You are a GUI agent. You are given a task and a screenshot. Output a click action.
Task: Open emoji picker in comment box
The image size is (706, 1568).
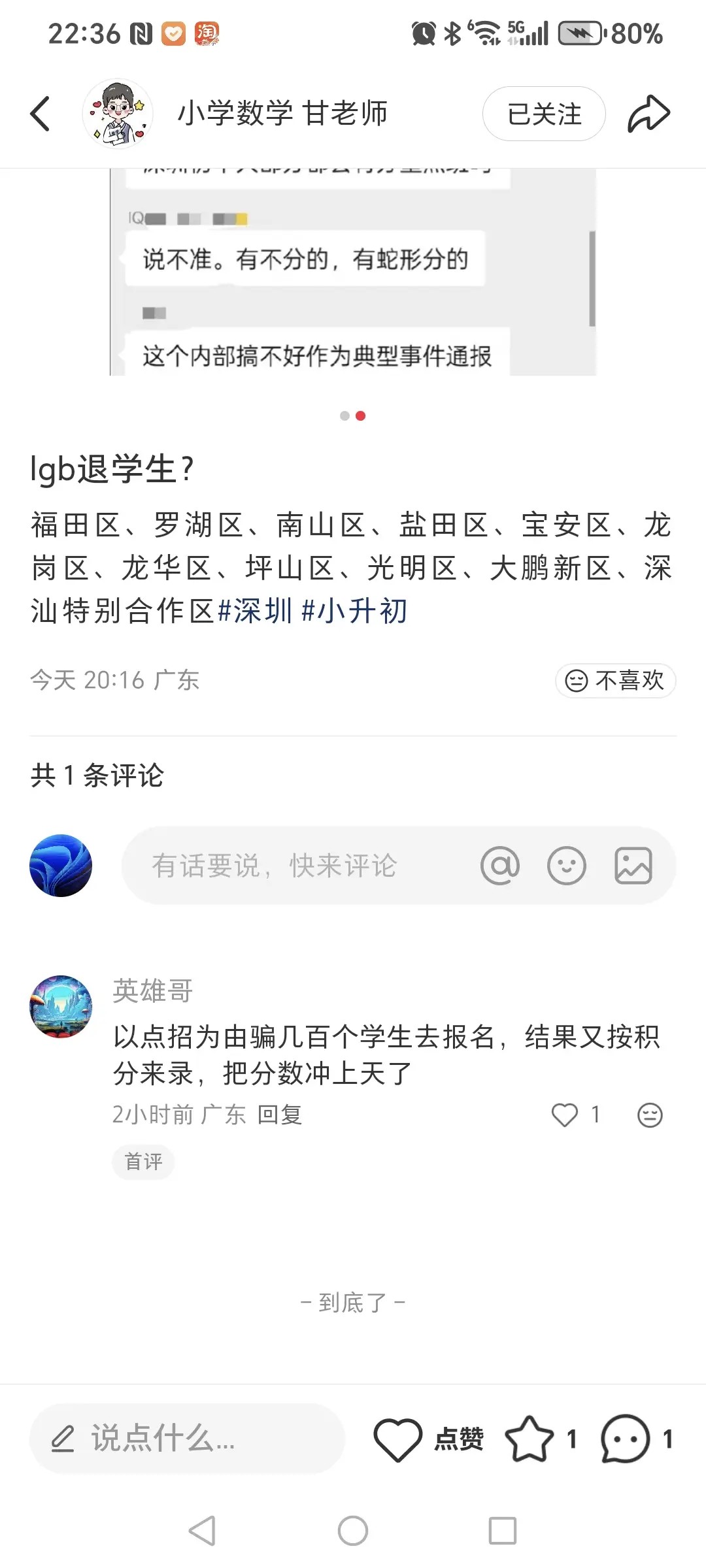point(566,866)
